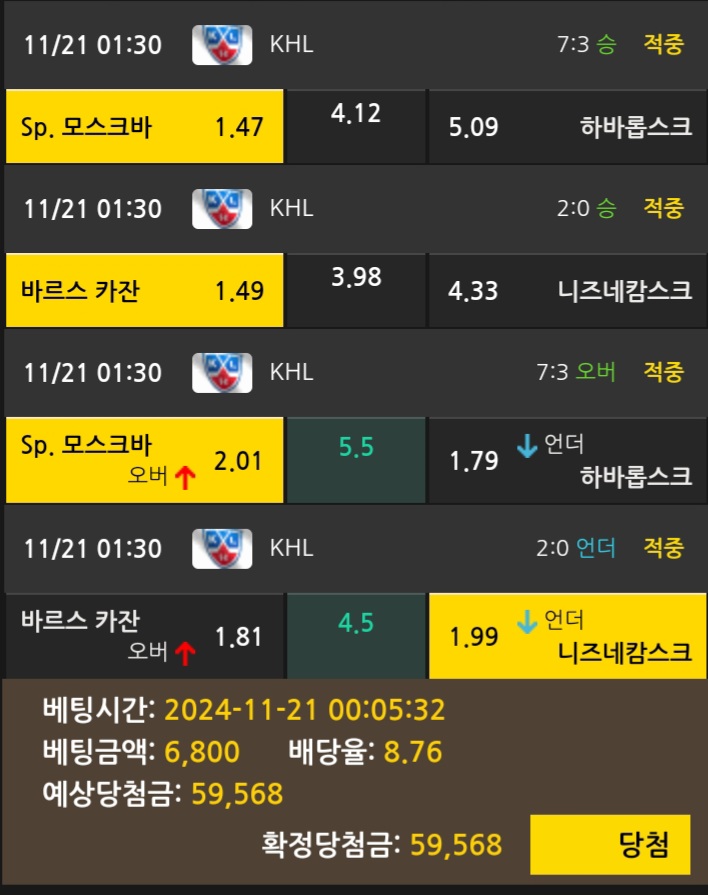Select 바르스 카잔 win odds 1.49
Viewport: 708px width, 895px height.
click(x=144, y=291)
